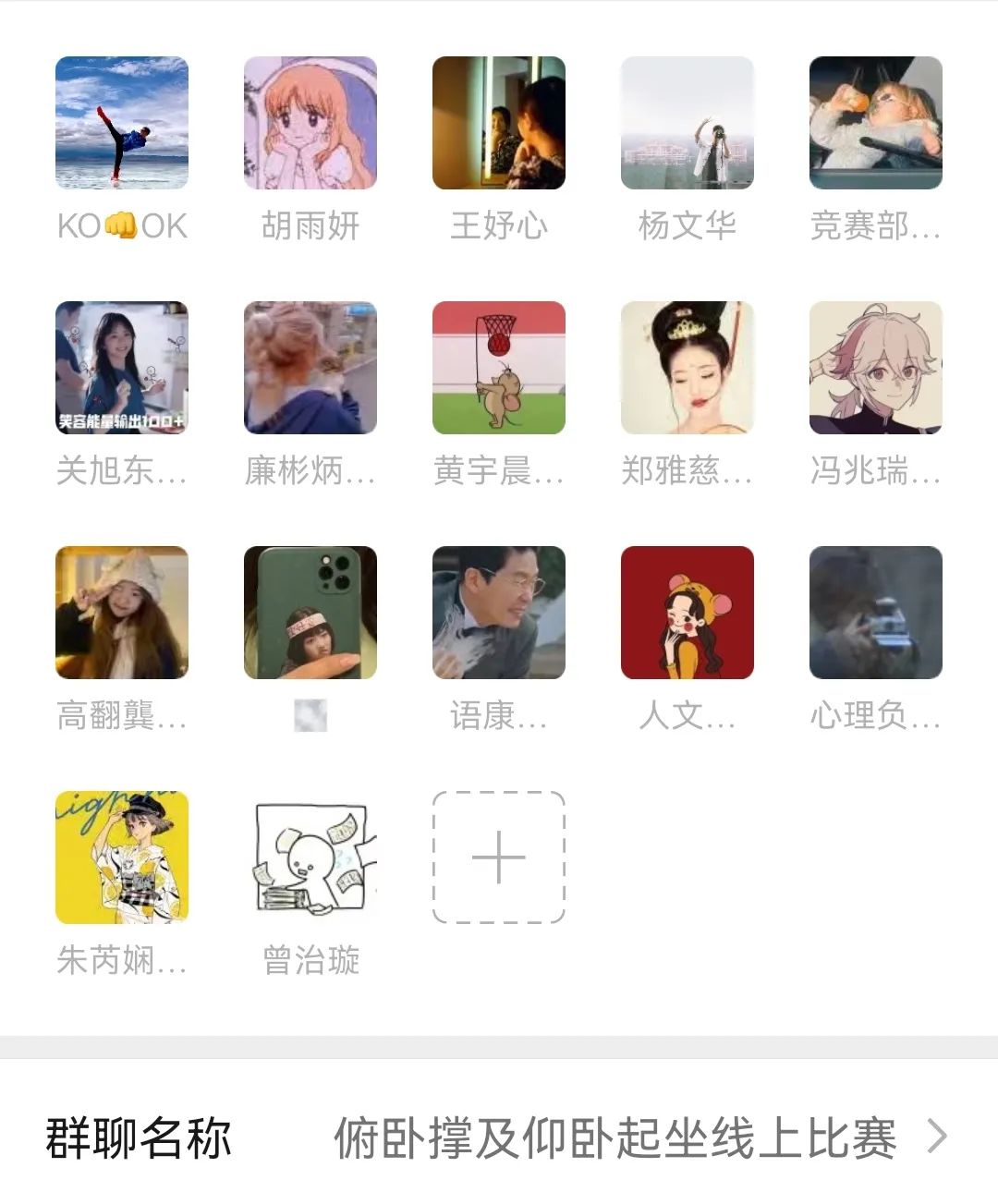Select member 杨文华
Screen dimensions: 998x1204
pos(688,123)
